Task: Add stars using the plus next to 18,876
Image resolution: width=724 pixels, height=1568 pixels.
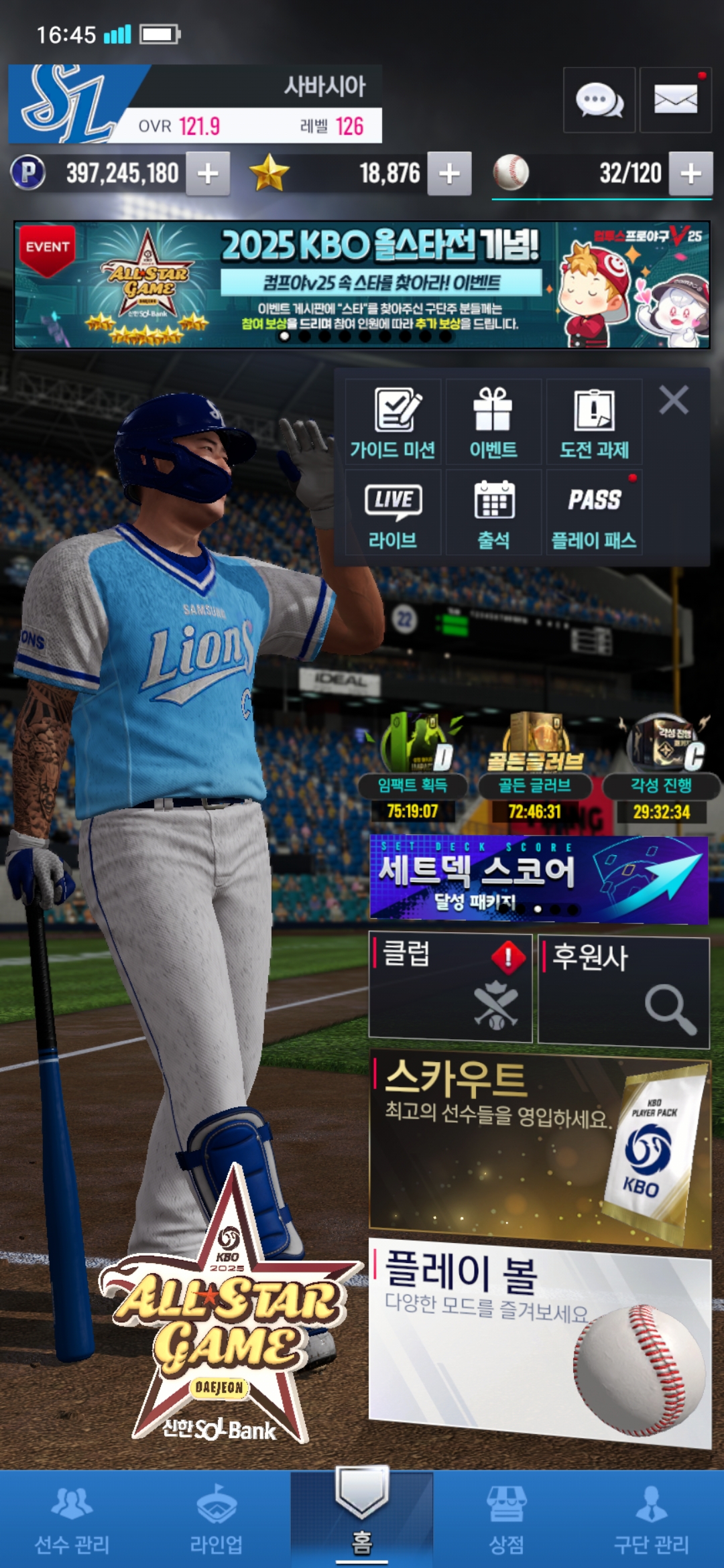Action: click(x=449, y=174)
